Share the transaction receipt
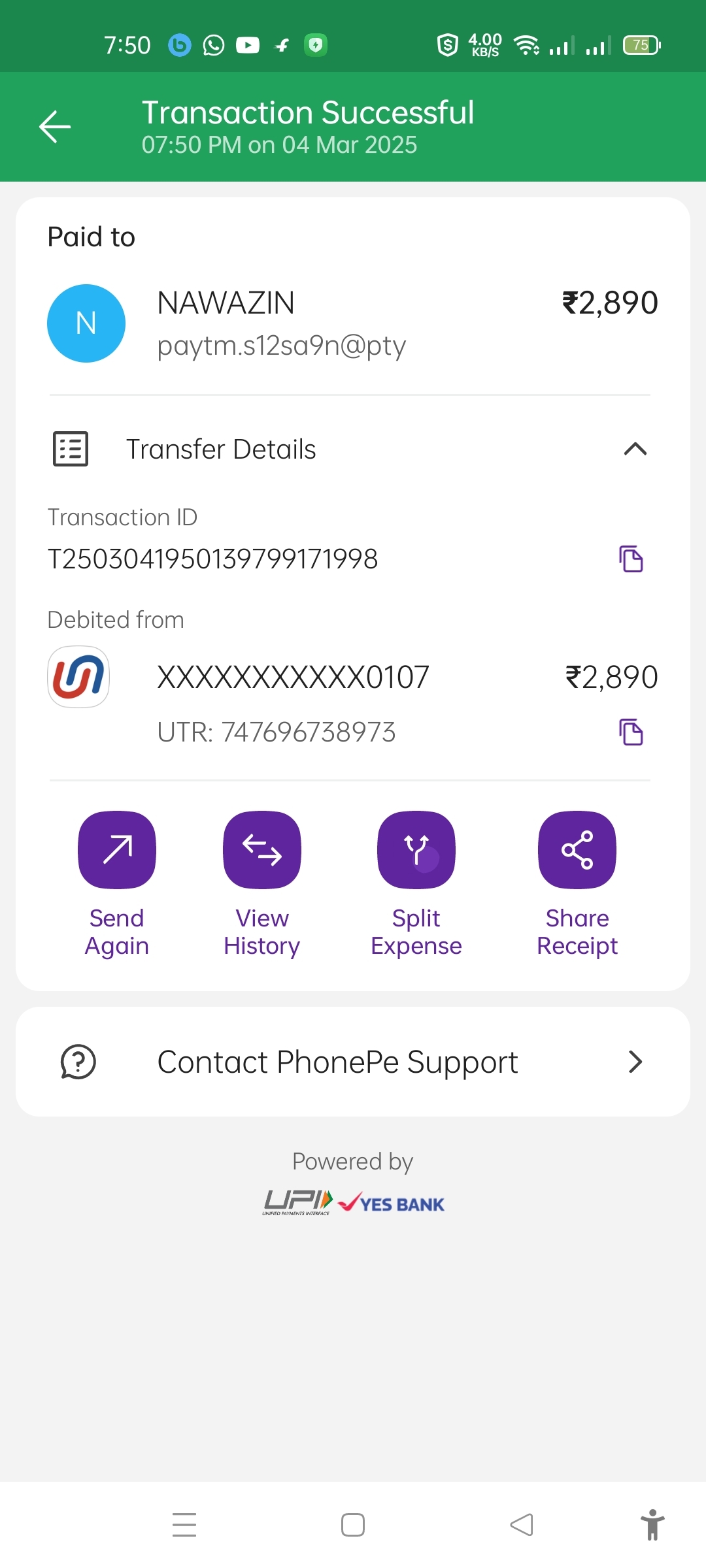The image size is (706, 1568). (577, 850)
